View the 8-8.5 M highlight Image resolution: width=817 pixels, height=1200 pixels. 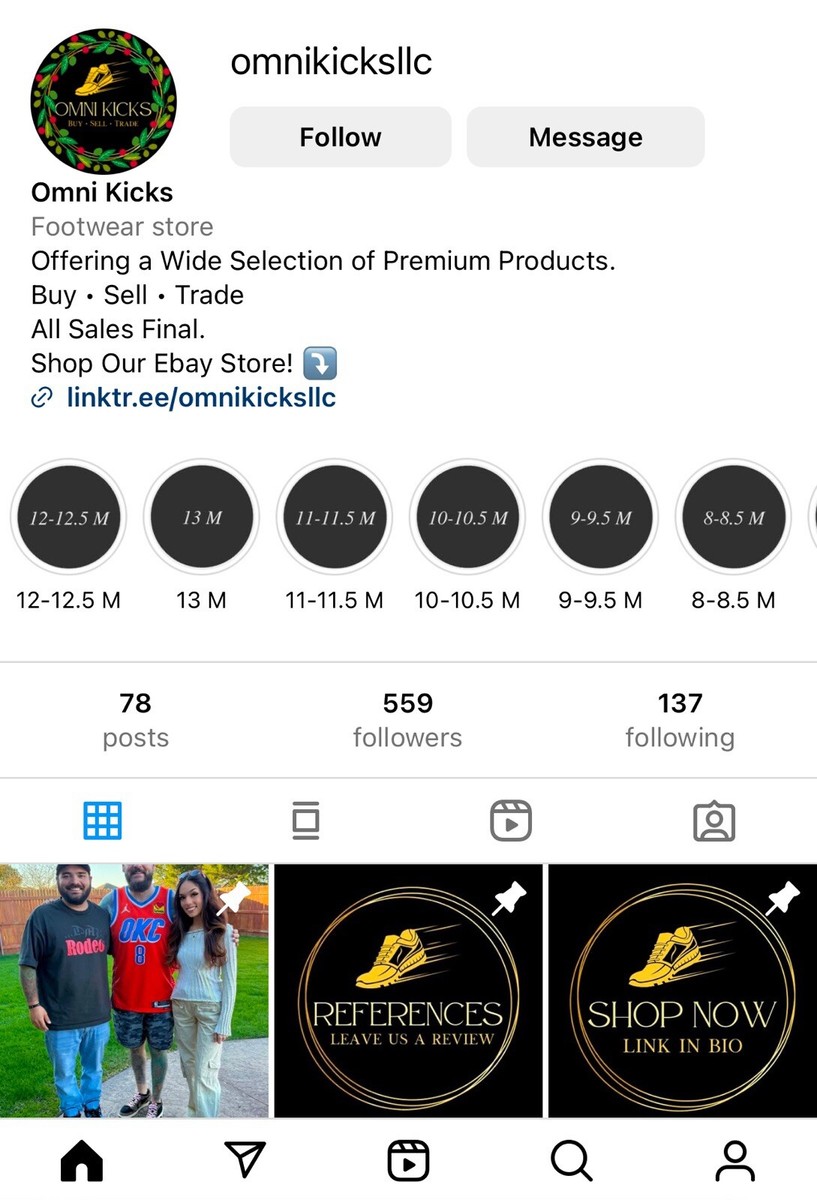click(x=734, y=518)
